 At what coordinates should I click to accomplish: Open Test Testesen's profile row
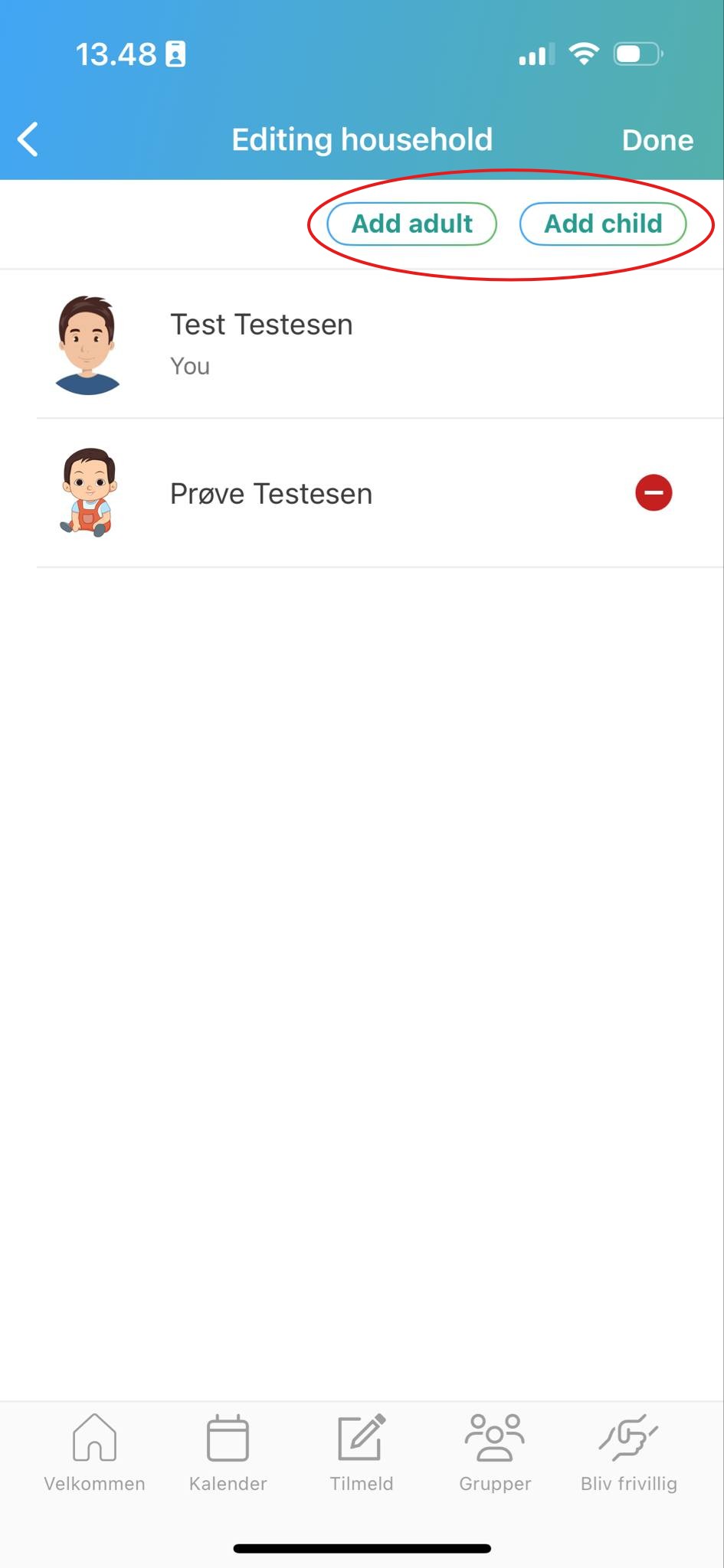click(x=362, y=345)
